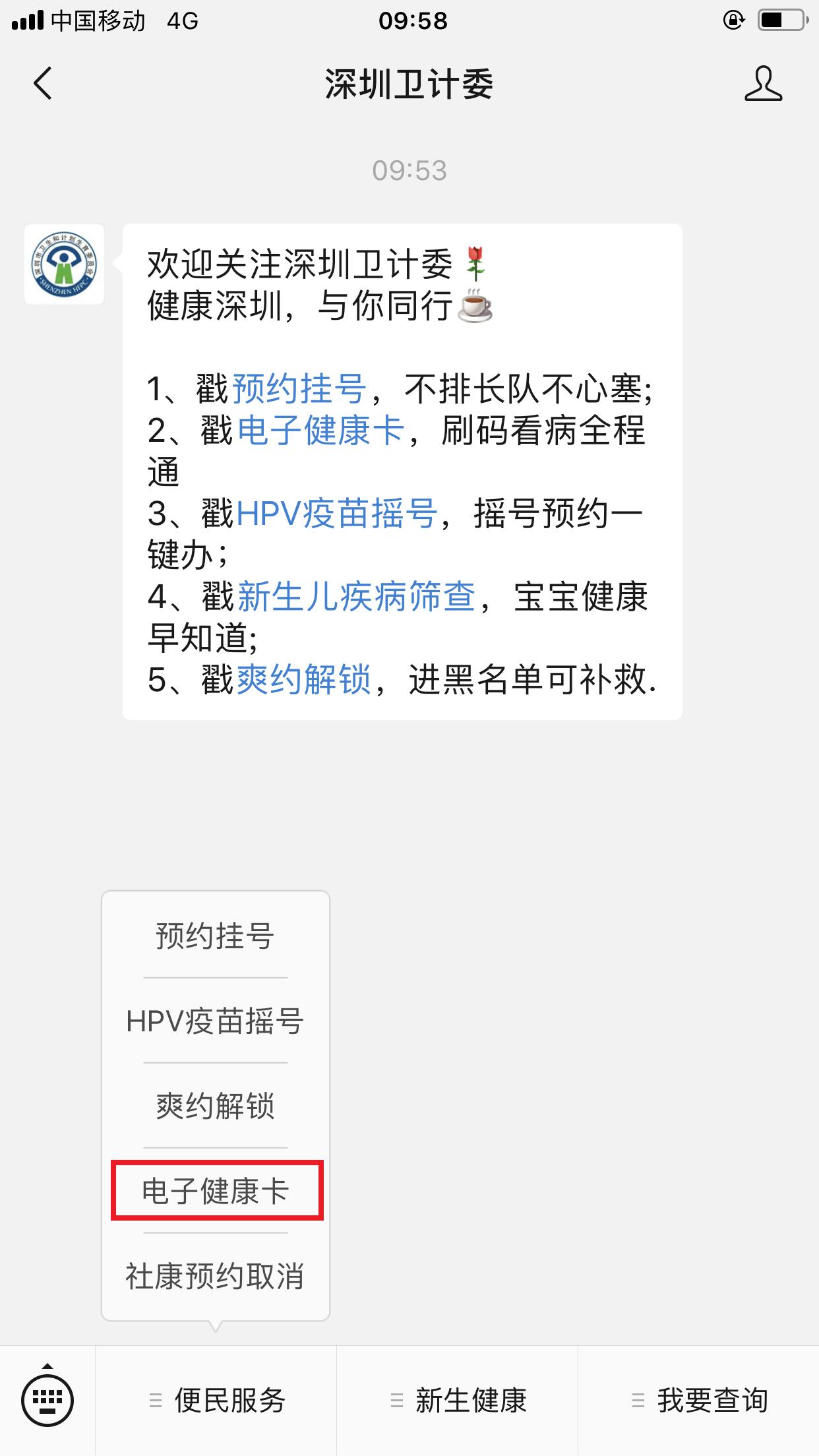Screen dimensions: 819x1456
Task: Open the 预约挂号 link in the message
Action: pos(299,388)
